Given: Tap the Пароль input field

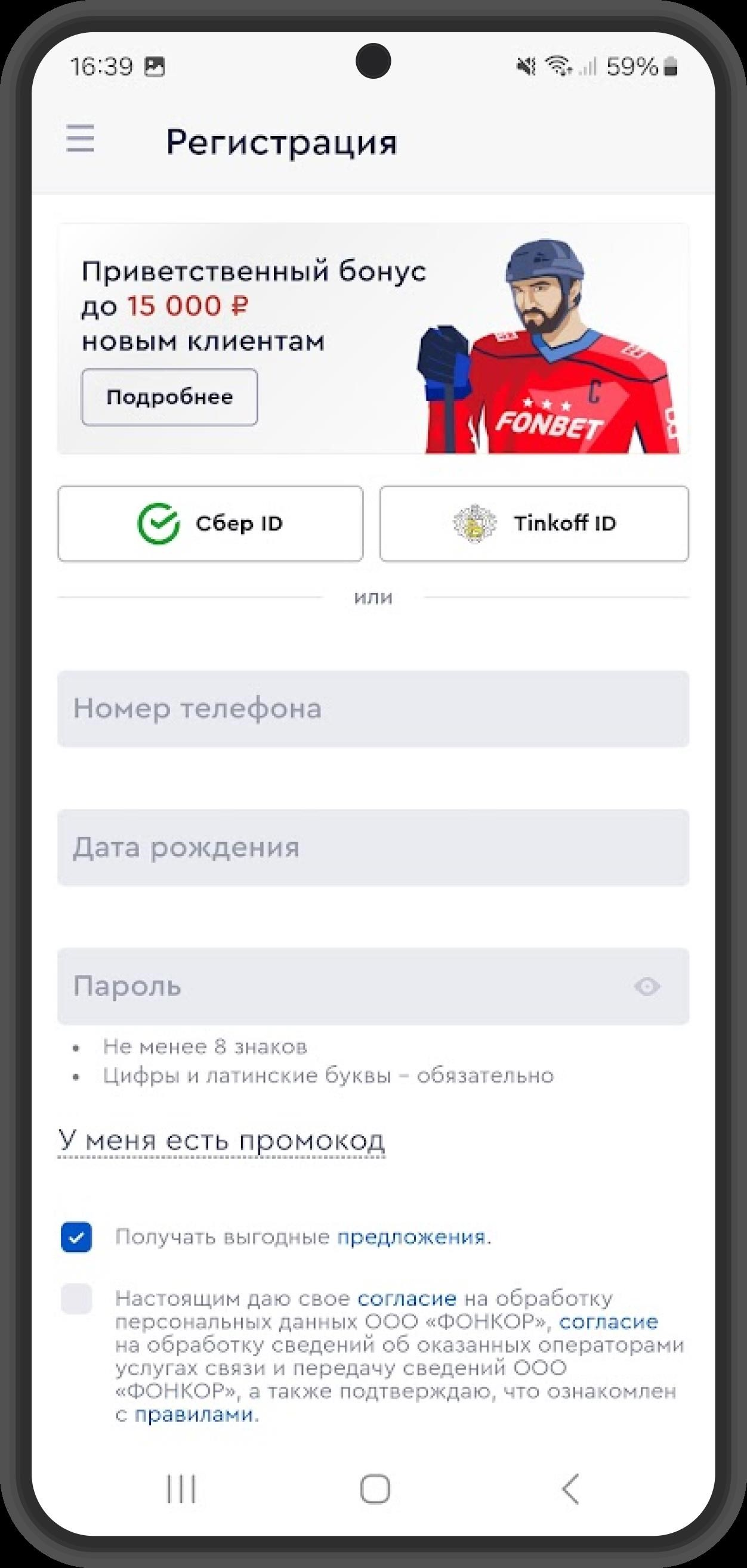Looking at the screenshot, I should point(341,986).
